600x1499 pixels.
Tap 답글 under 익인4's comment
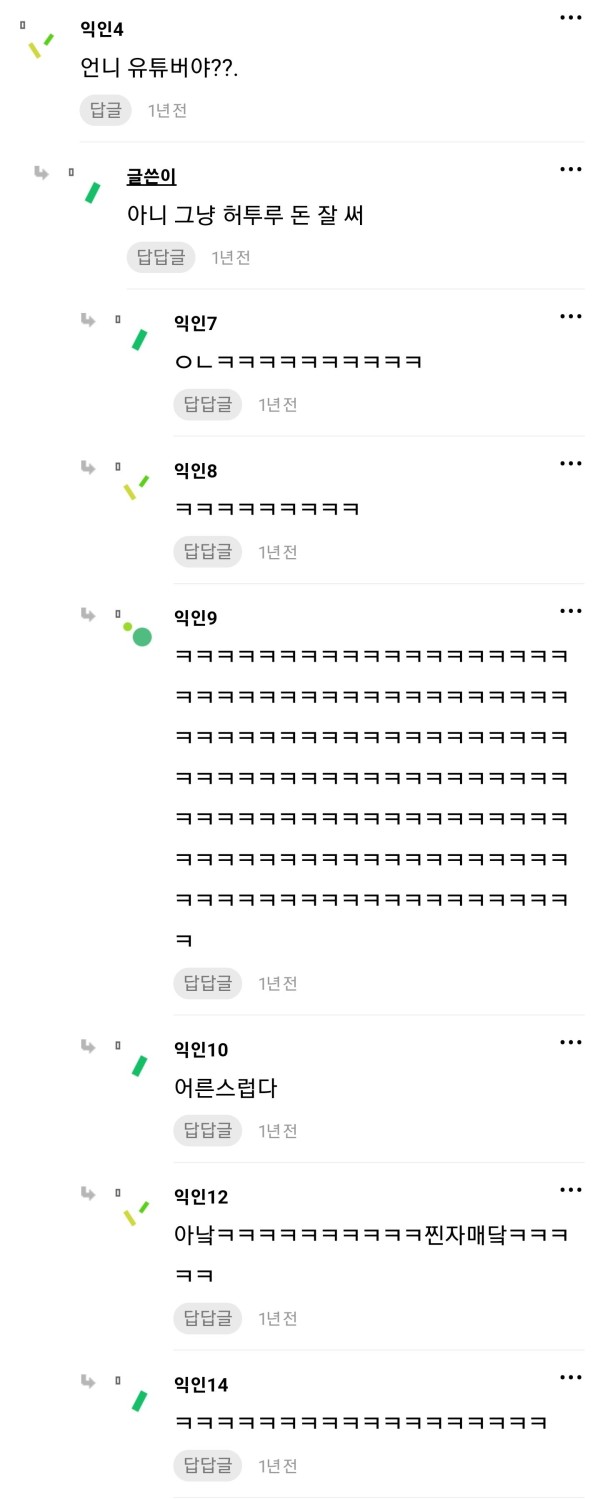pos(105,110)
